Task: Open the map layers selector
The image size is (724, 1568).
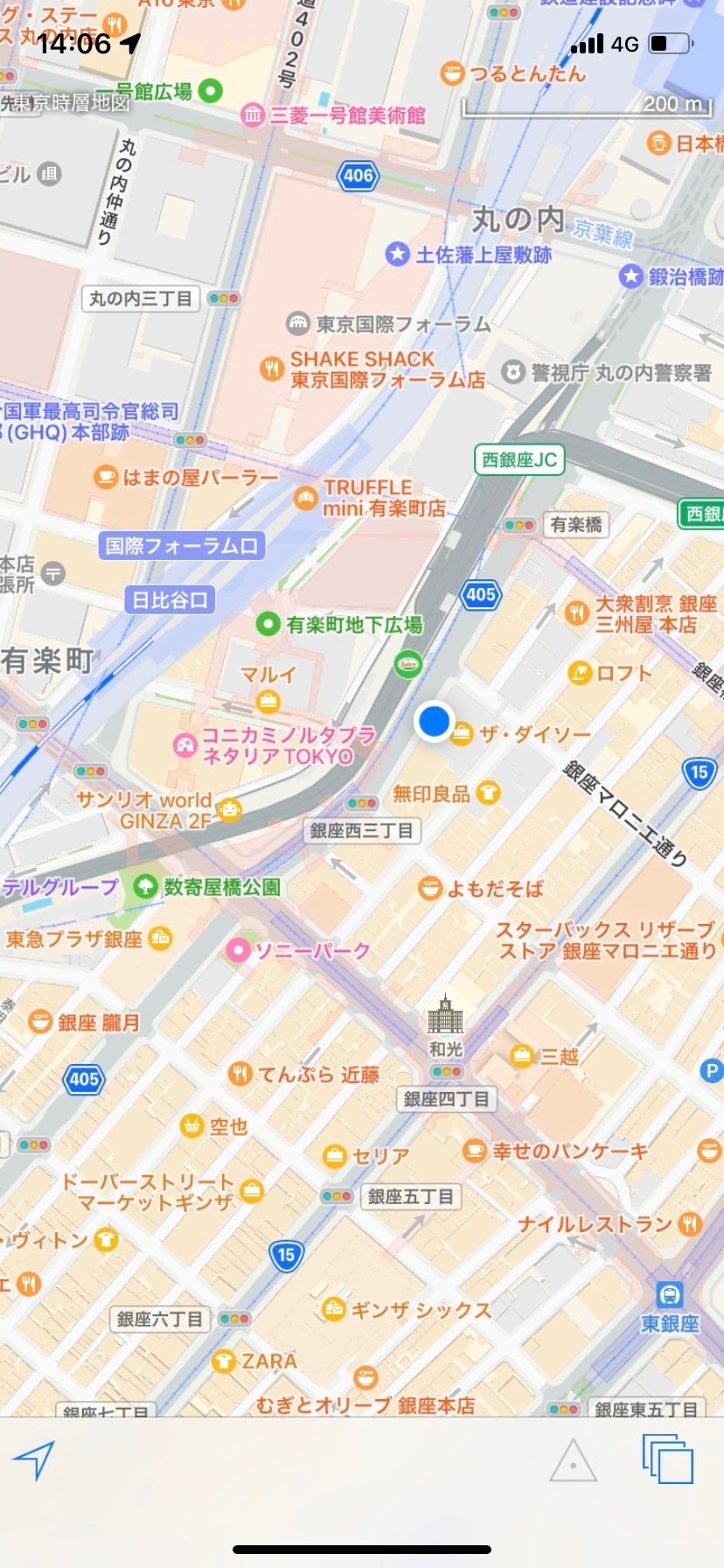Action: 667,1459
